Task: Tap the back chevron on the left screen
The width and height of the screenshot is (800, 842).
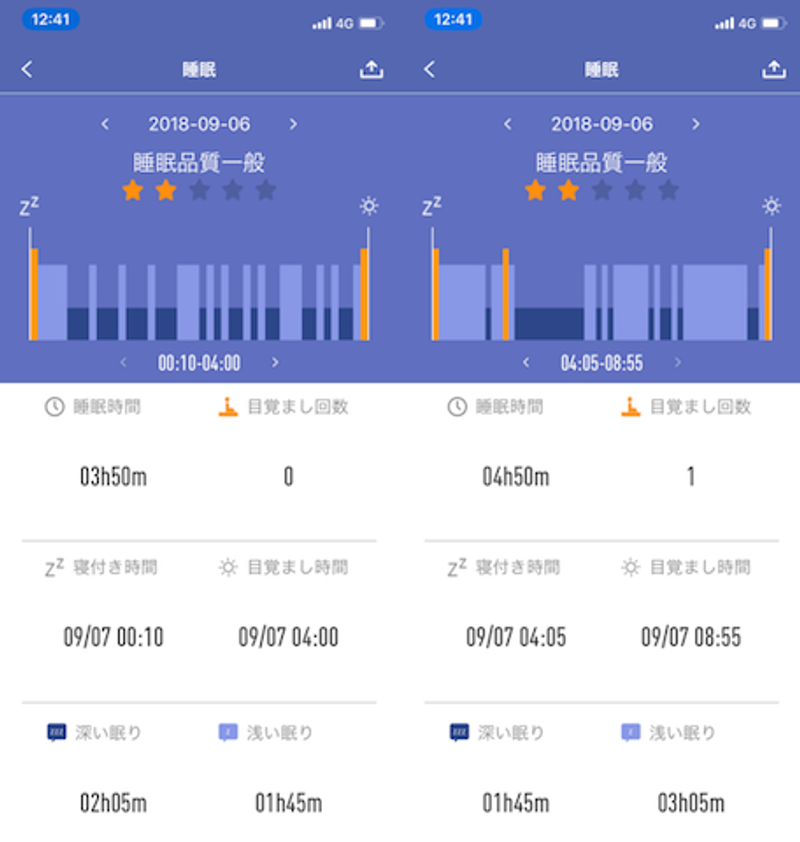Action: 27,68
